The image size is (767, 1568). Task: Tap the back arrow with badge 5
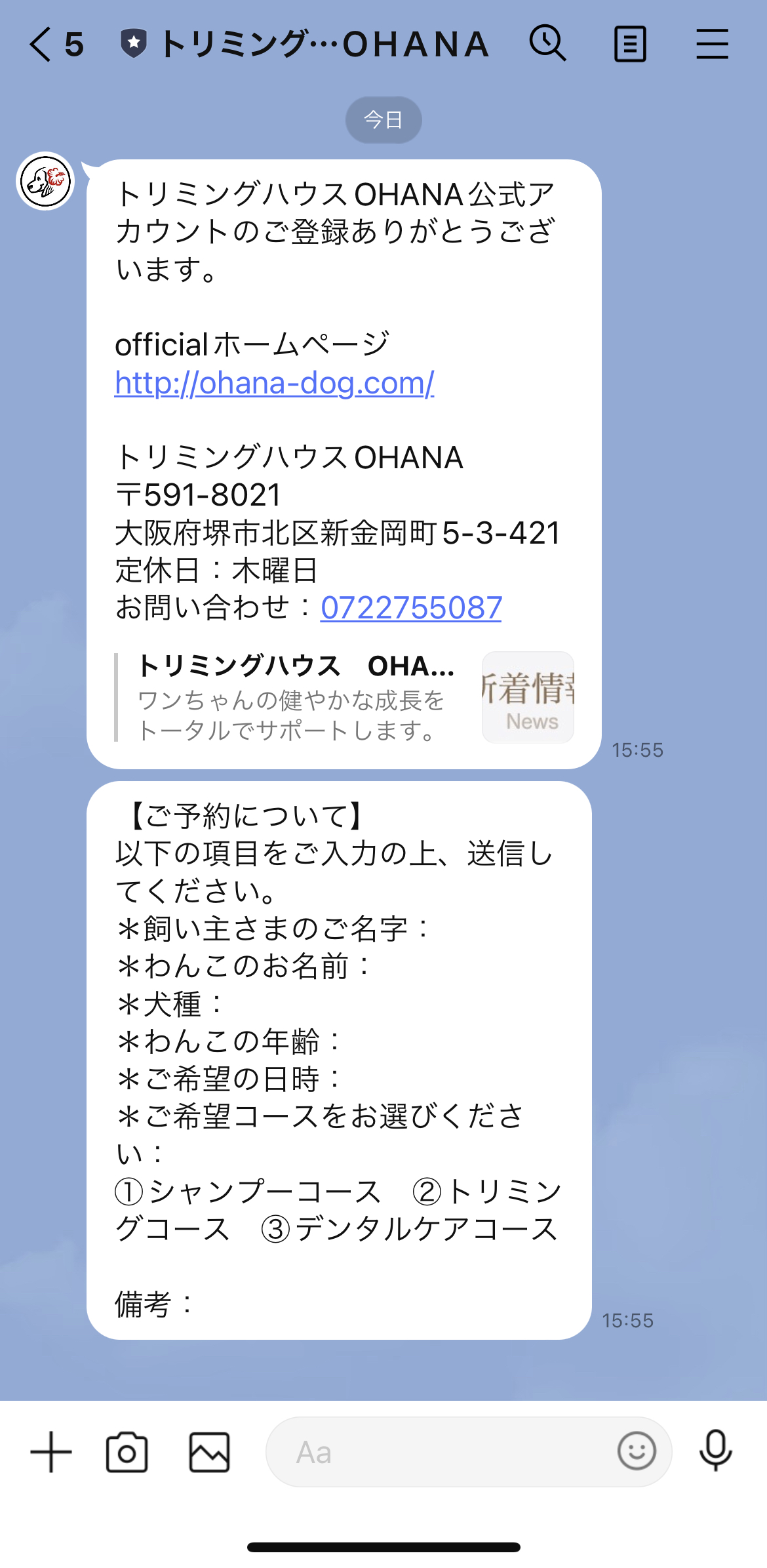click(56, 44)
